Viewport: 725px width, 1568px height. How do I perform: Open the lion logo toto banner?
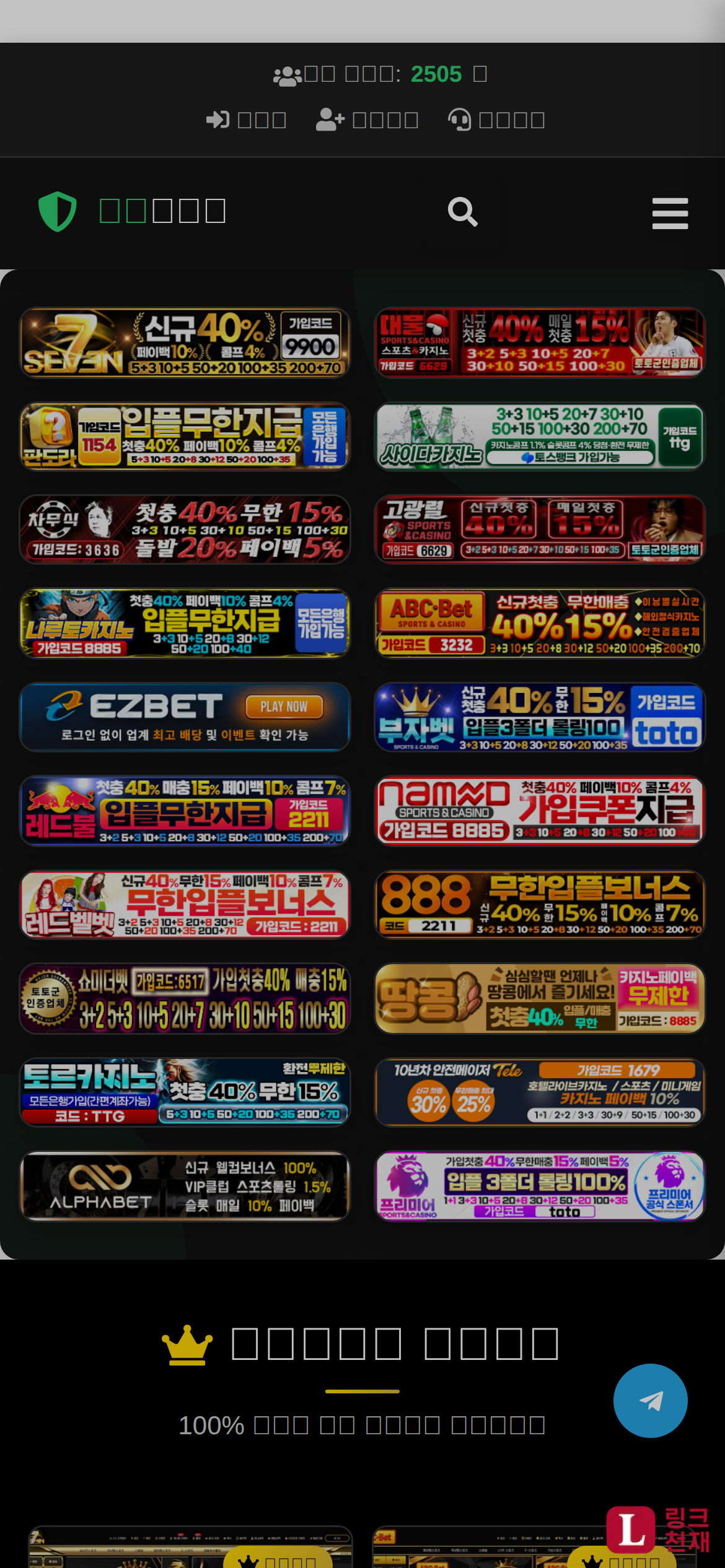[x=540, y=1186]
